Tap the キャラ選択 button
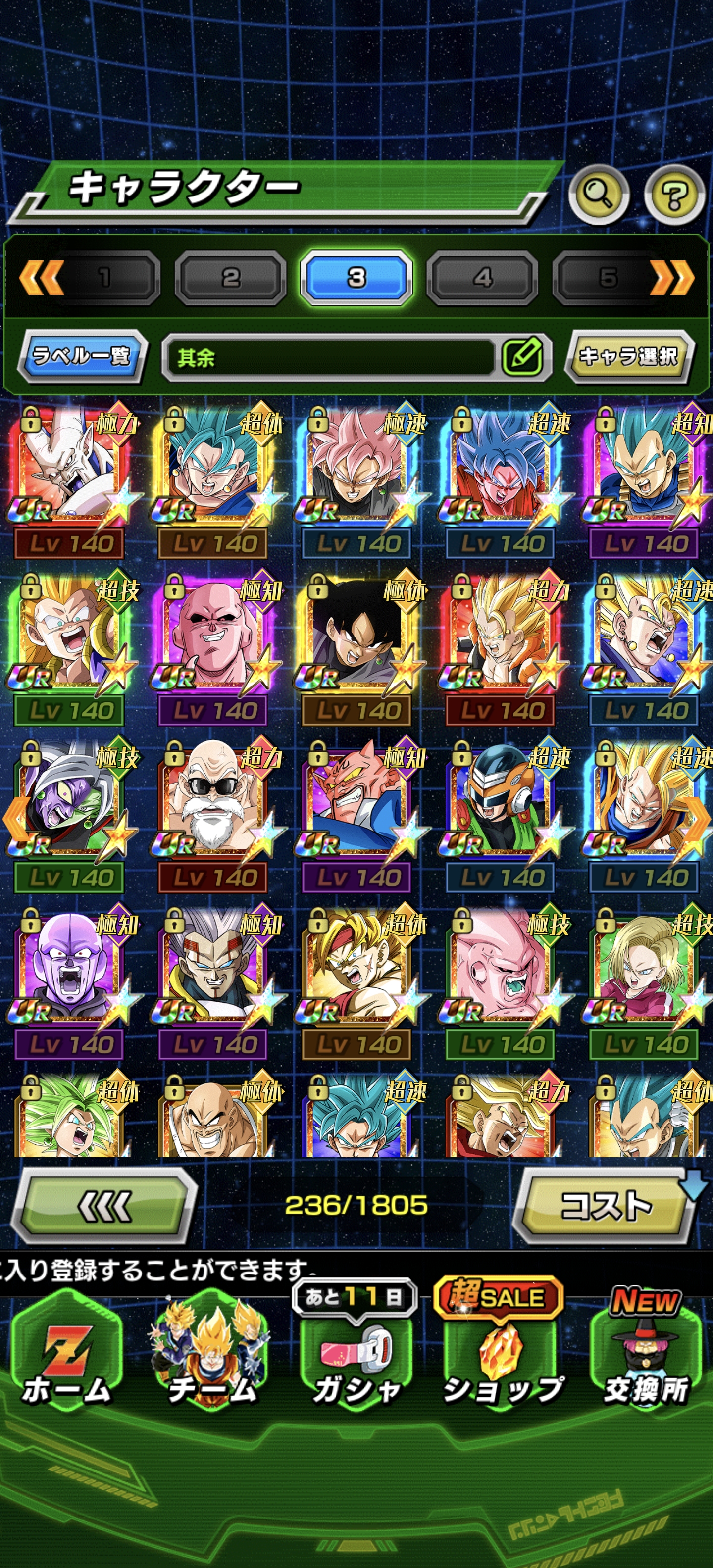713x1568 pixels. click(x=628, y=356)
